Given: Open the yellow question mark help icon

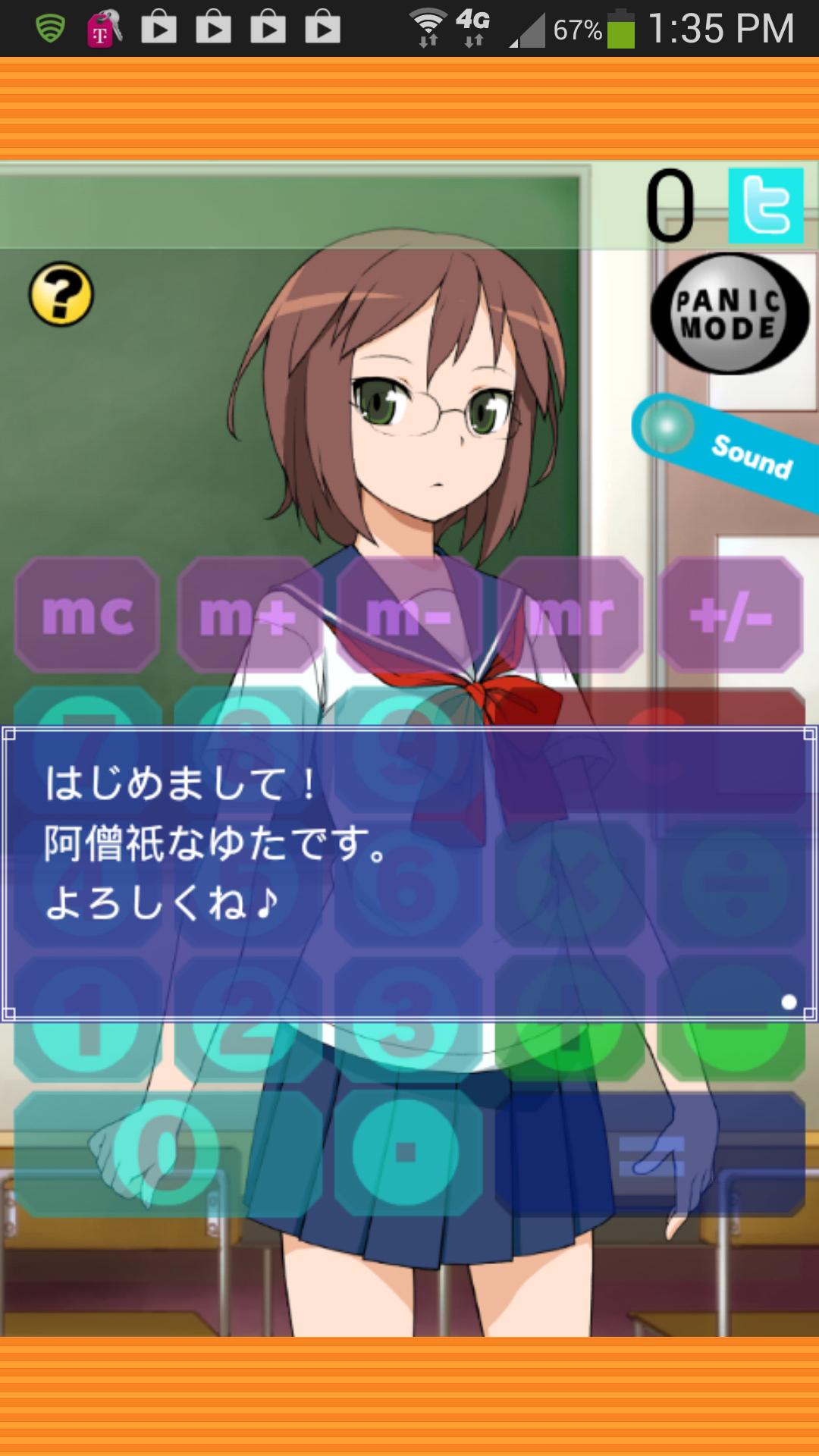Looking at the screenshot, I should coord(61,294).
